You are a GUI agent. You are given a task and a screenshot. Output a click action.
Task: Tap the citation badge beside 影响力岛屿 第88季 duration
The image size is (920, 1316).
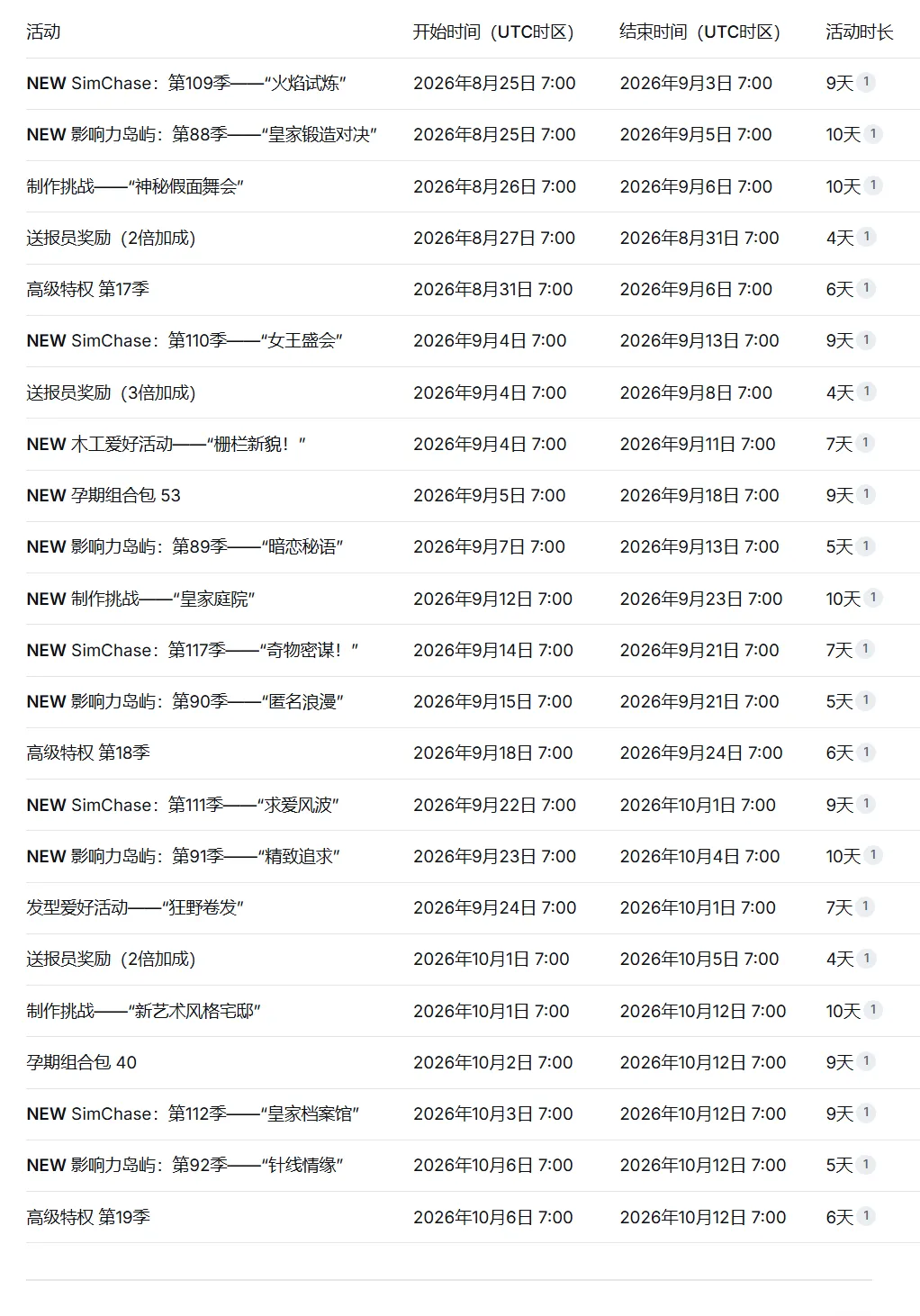(873, 133)
